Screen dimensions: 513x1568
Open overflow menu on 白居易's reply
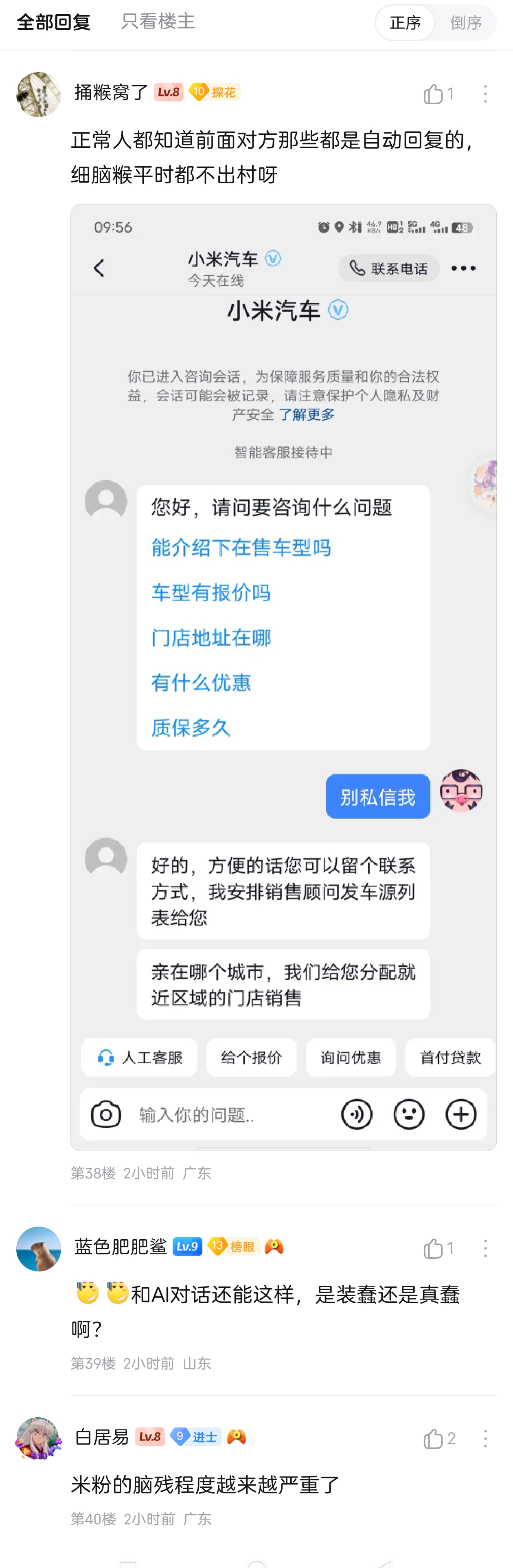(485, 1438)
